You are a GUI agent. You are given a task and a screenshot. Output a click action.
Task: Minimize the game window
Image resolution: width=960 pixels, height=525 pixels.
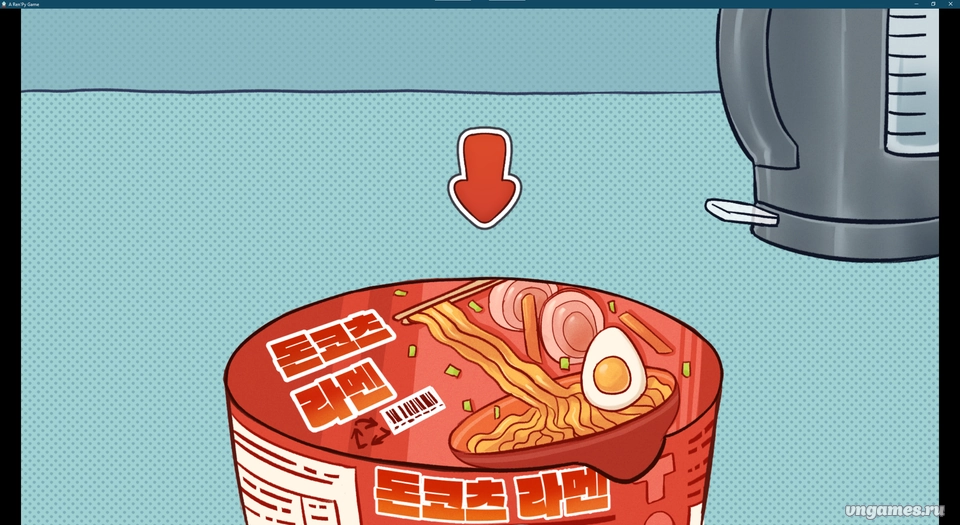[x=917, y=4]
